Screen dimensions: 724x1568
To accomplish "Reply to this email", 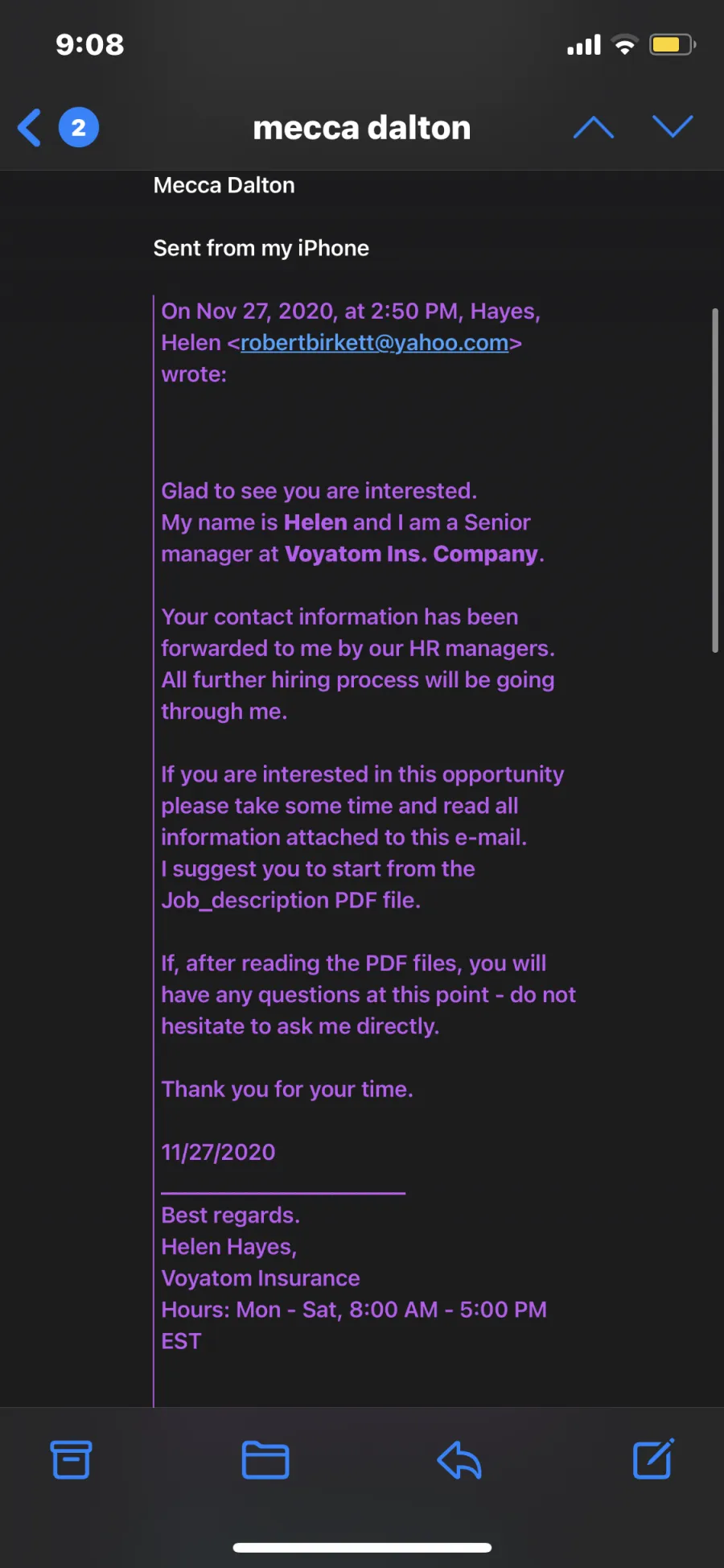I will 459,1459.
